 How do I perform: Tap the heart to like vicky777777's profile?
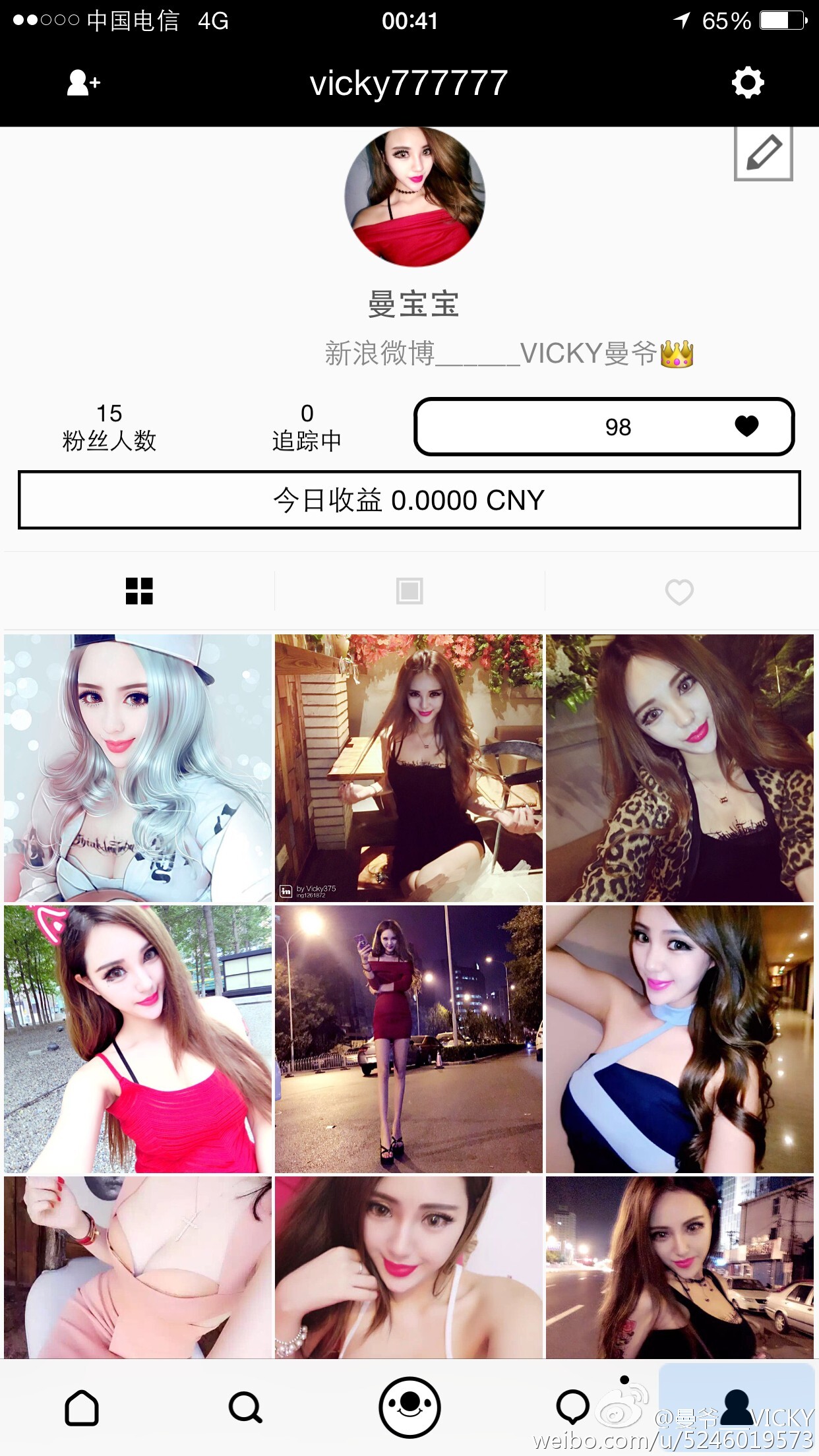746,427
